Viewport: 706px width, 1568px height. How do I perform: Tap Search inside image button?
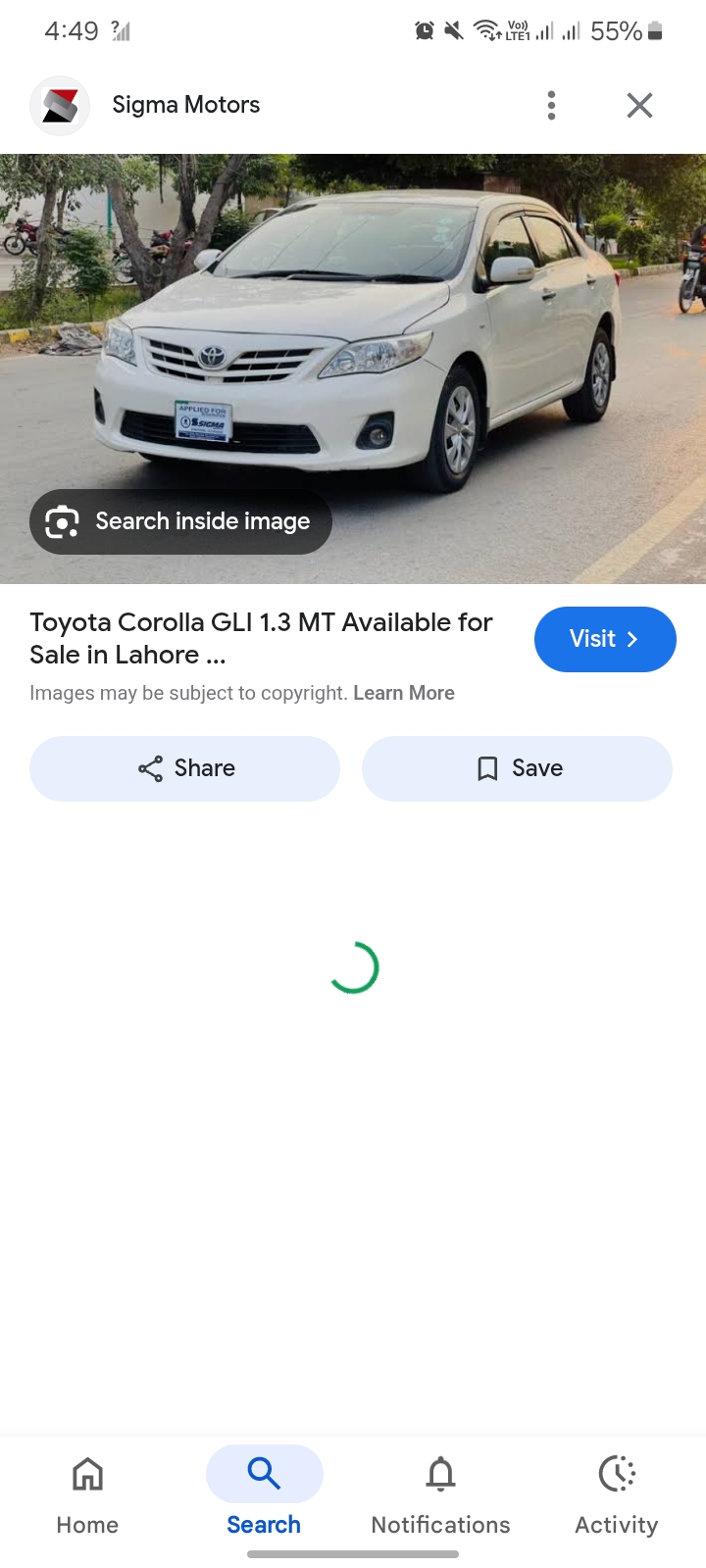point(181,521)
